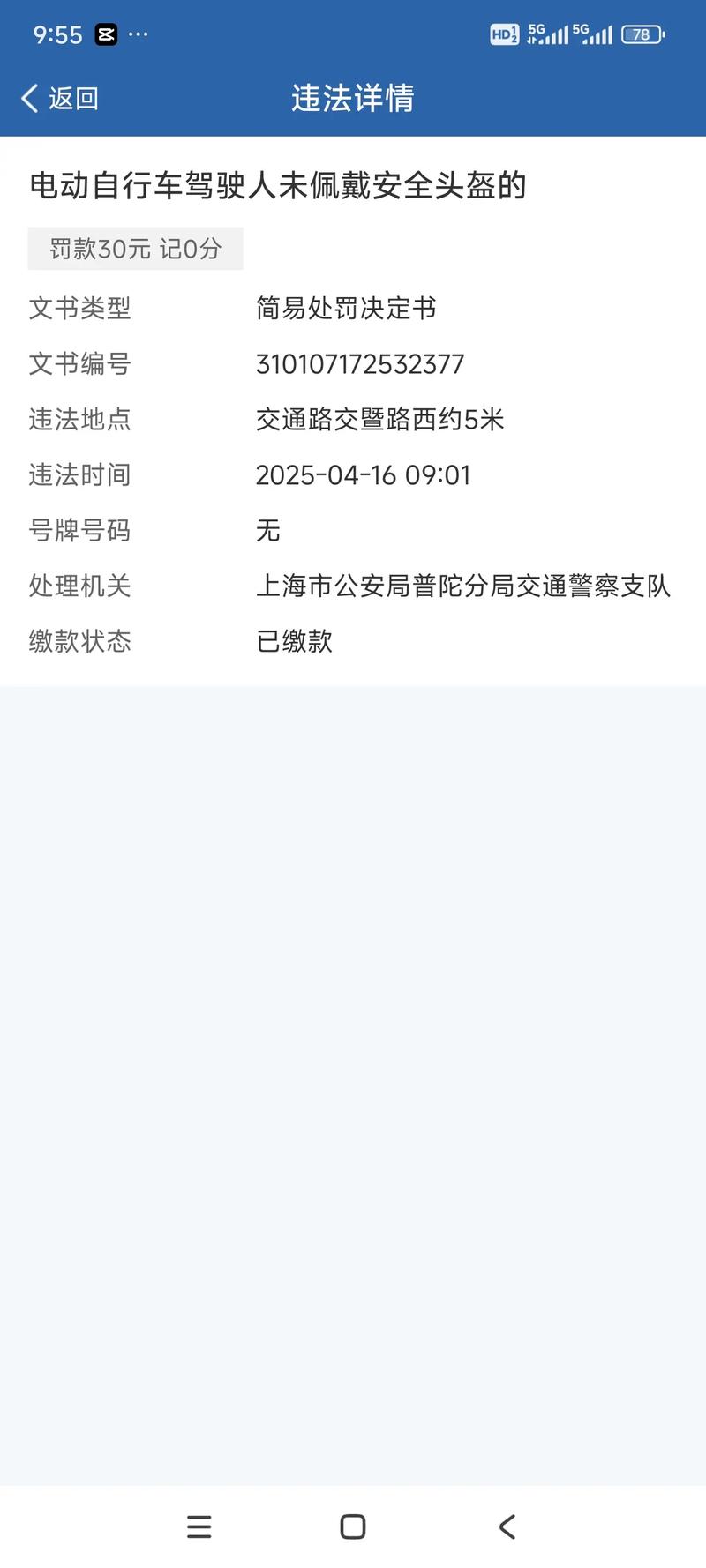The width and height of the screenshot is (706, 1568).
Task: Tap the back arrow icon next to 返回
Action: click(x=29, y=99)
